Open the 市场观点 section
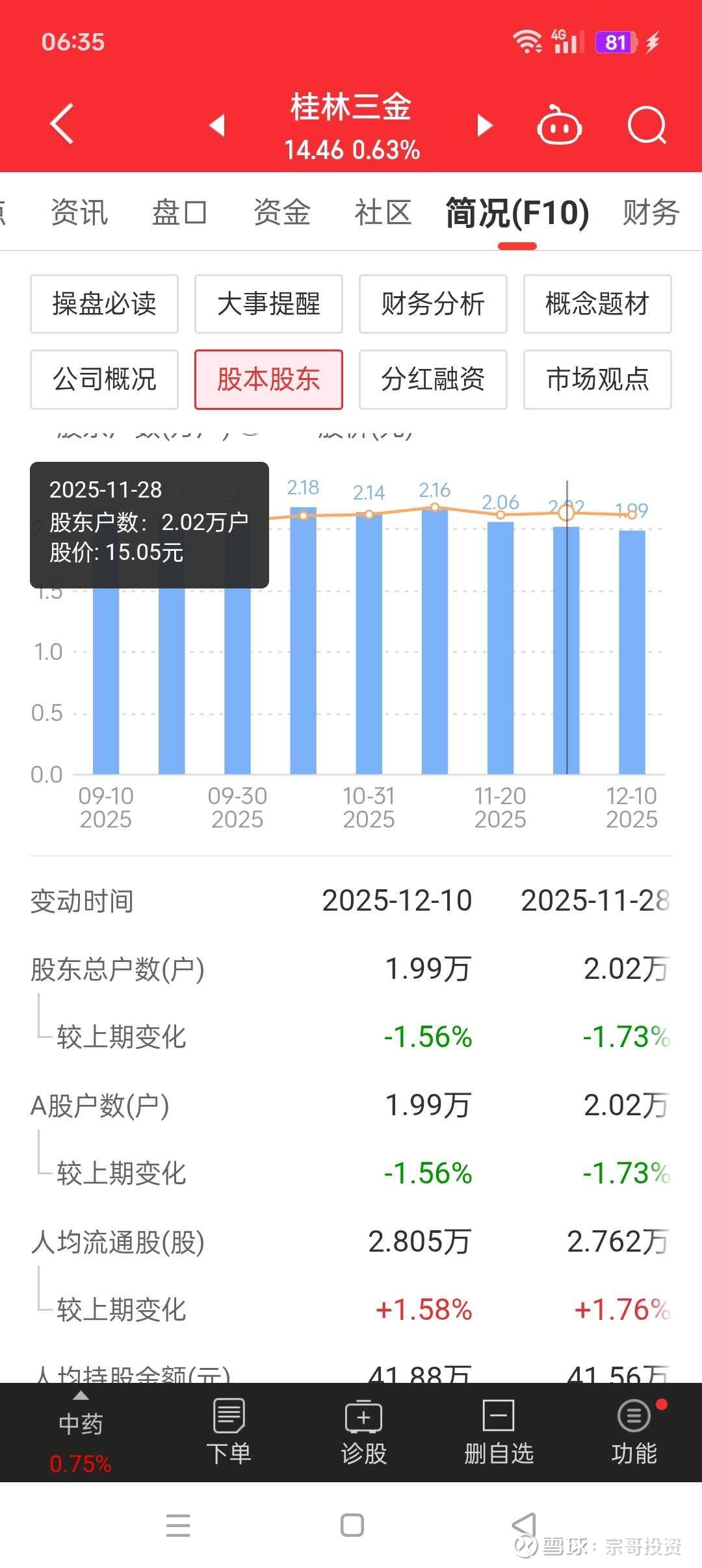 (x=597, y=379)
